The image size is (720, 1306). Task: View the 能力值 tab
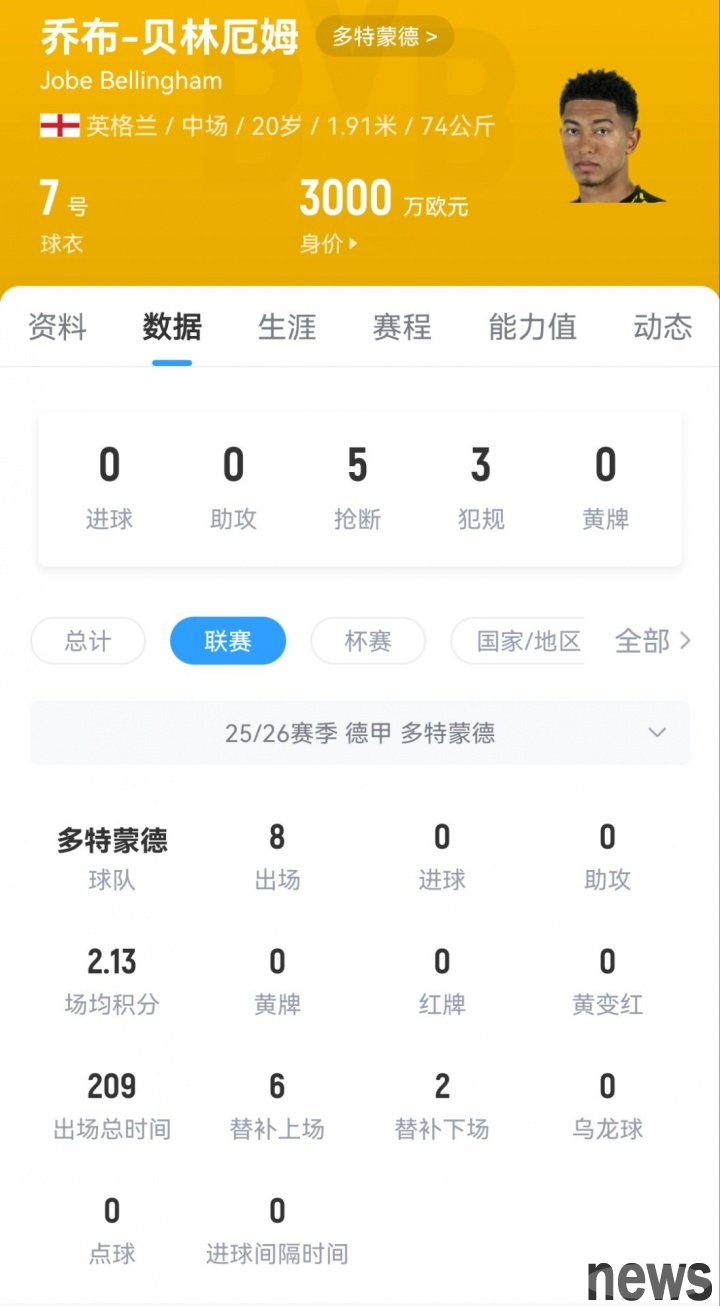(x=532, y=327)
